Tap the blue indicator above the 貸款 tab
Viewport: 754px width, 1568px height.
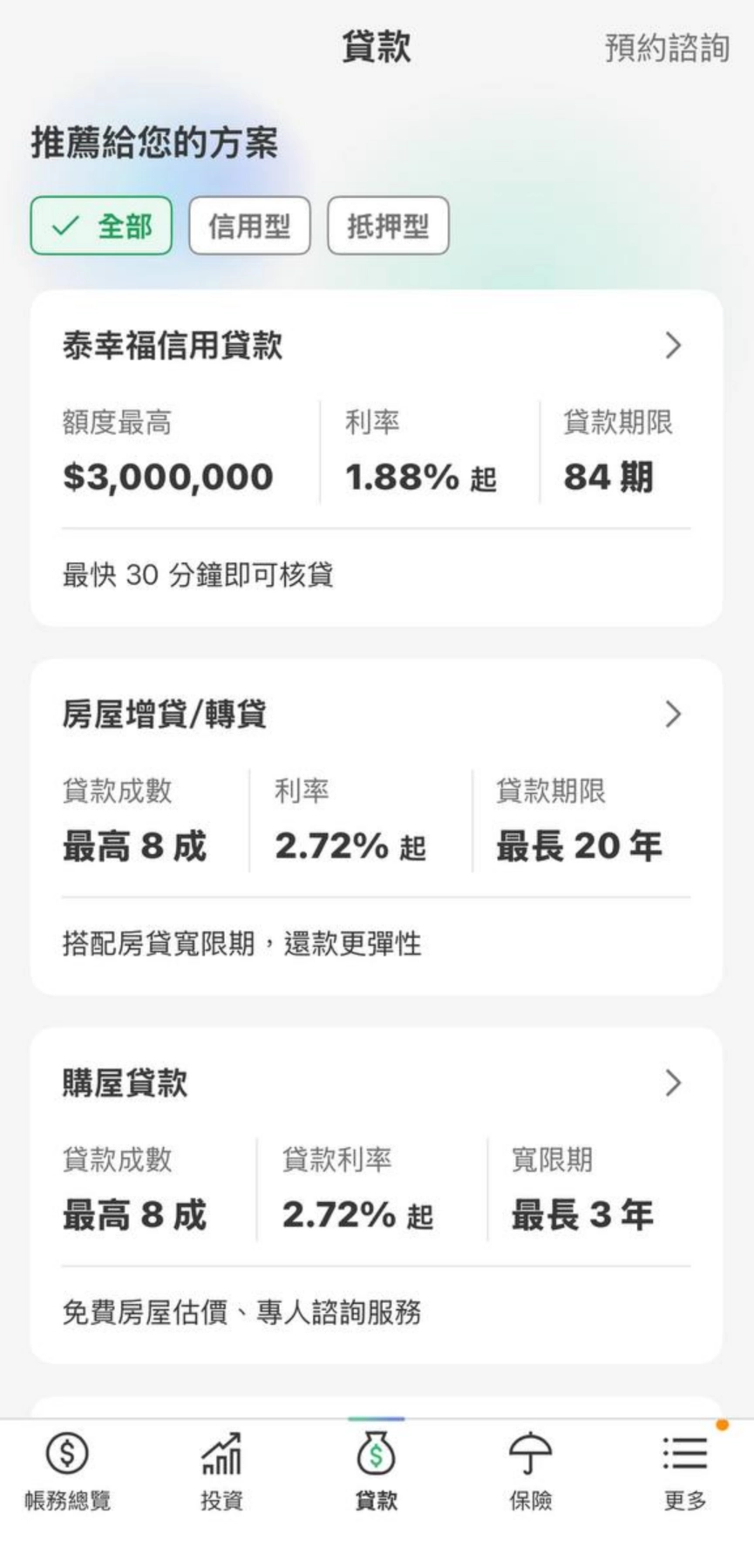375,1419
